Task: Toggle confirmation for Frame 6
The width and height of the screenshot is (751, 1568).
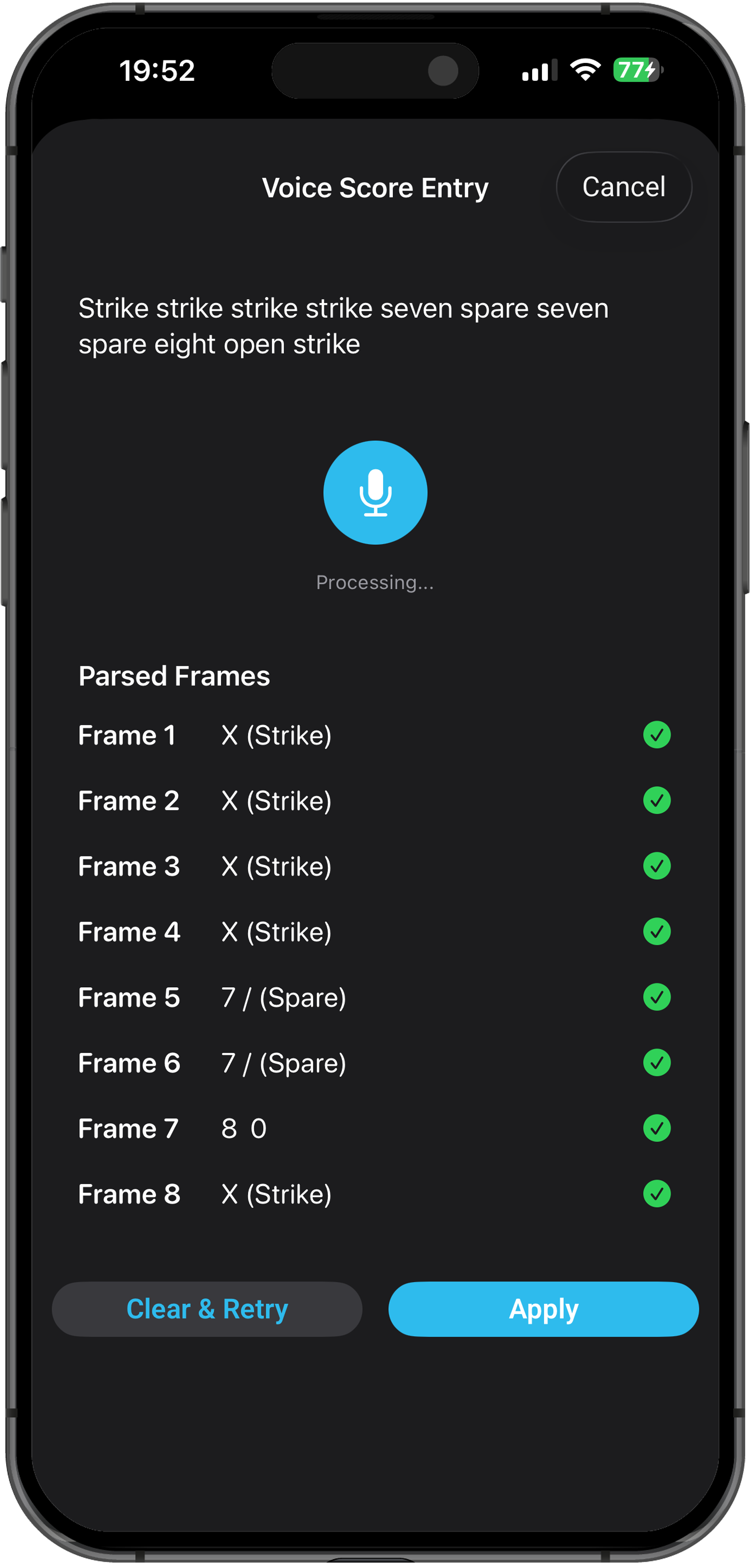Action: pyautogui.click(x=656, y=1063)
